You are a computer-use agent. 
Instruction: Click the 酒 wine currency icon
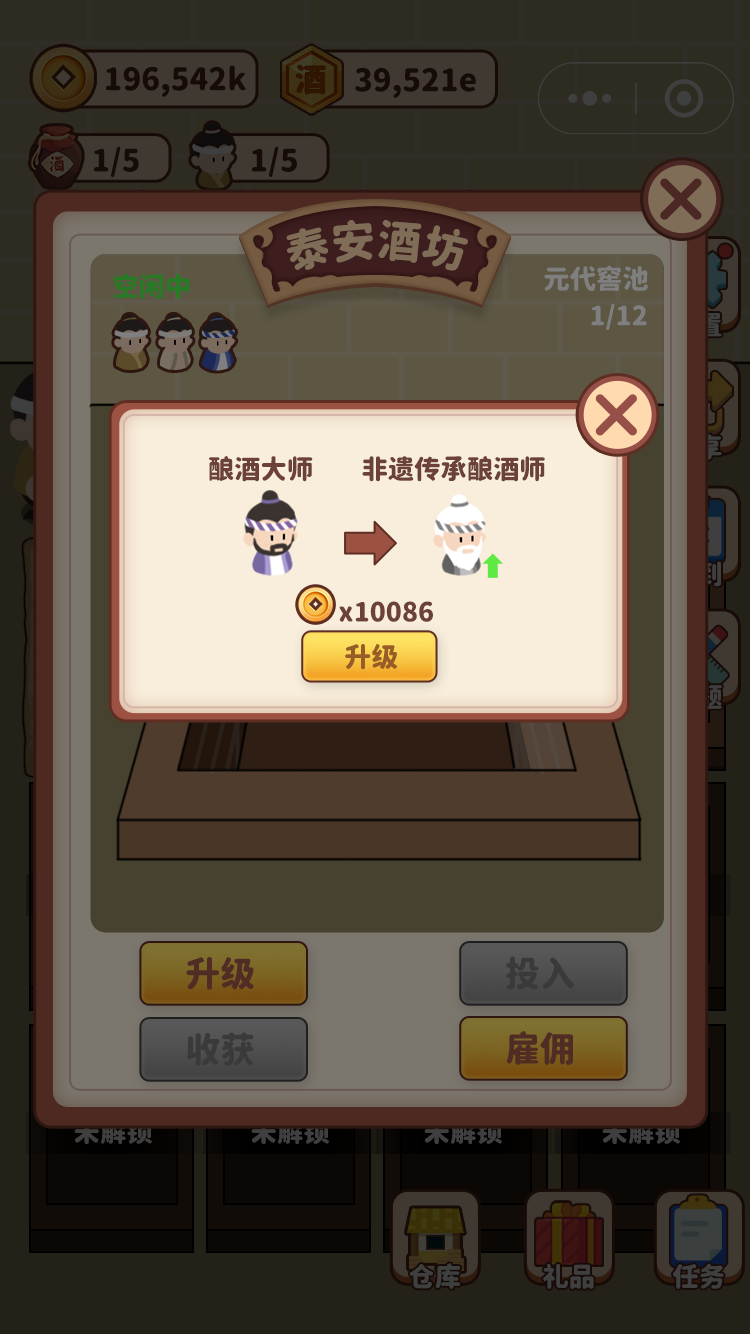point(311,80)
